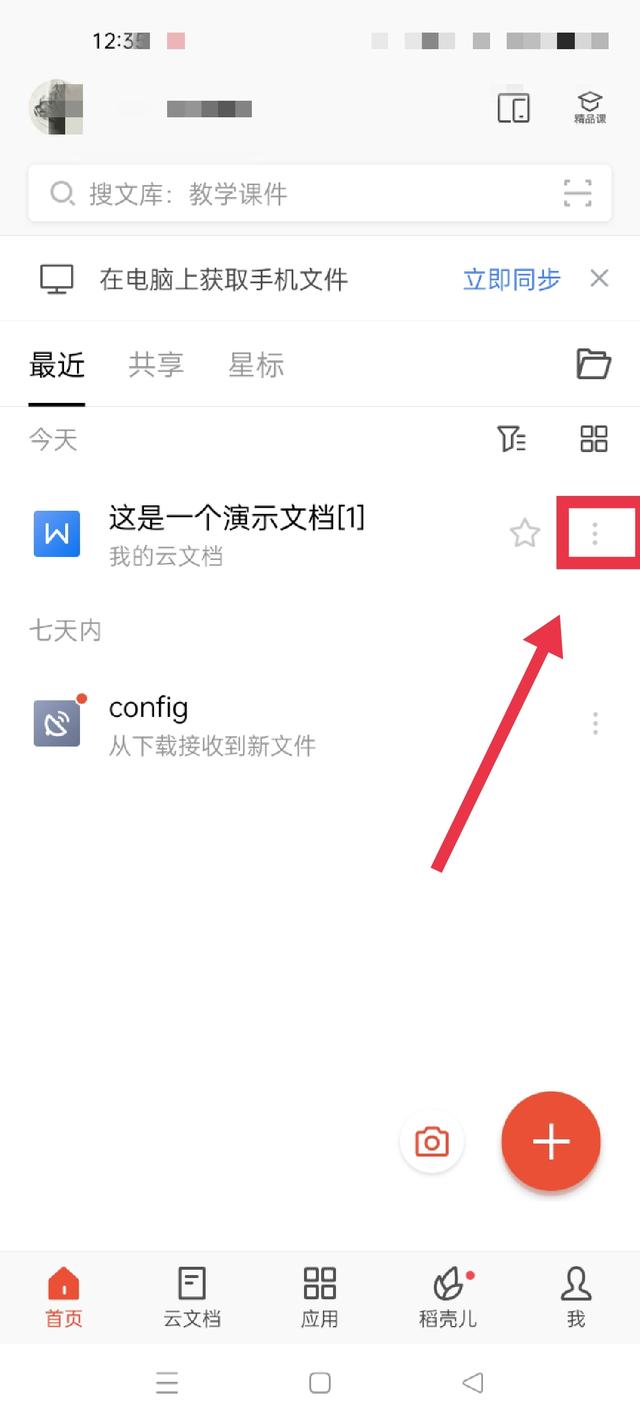The width and height of the screenshot is (640, 1422).
Task: Open more options for 这是一个演示文档[1]
Action: (595, 533)
